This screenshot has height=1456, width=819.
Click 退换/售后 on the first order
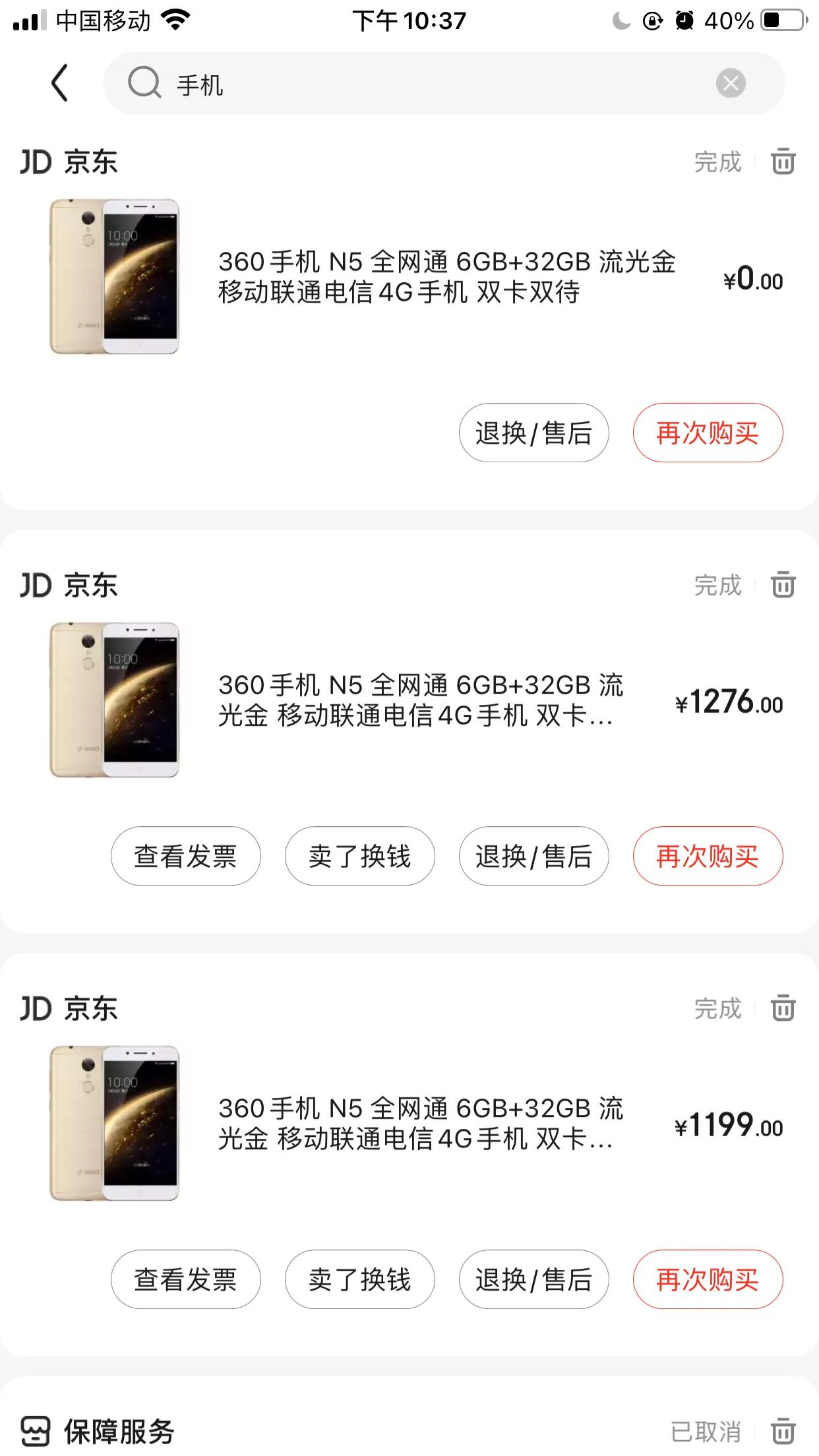point(533,432)
